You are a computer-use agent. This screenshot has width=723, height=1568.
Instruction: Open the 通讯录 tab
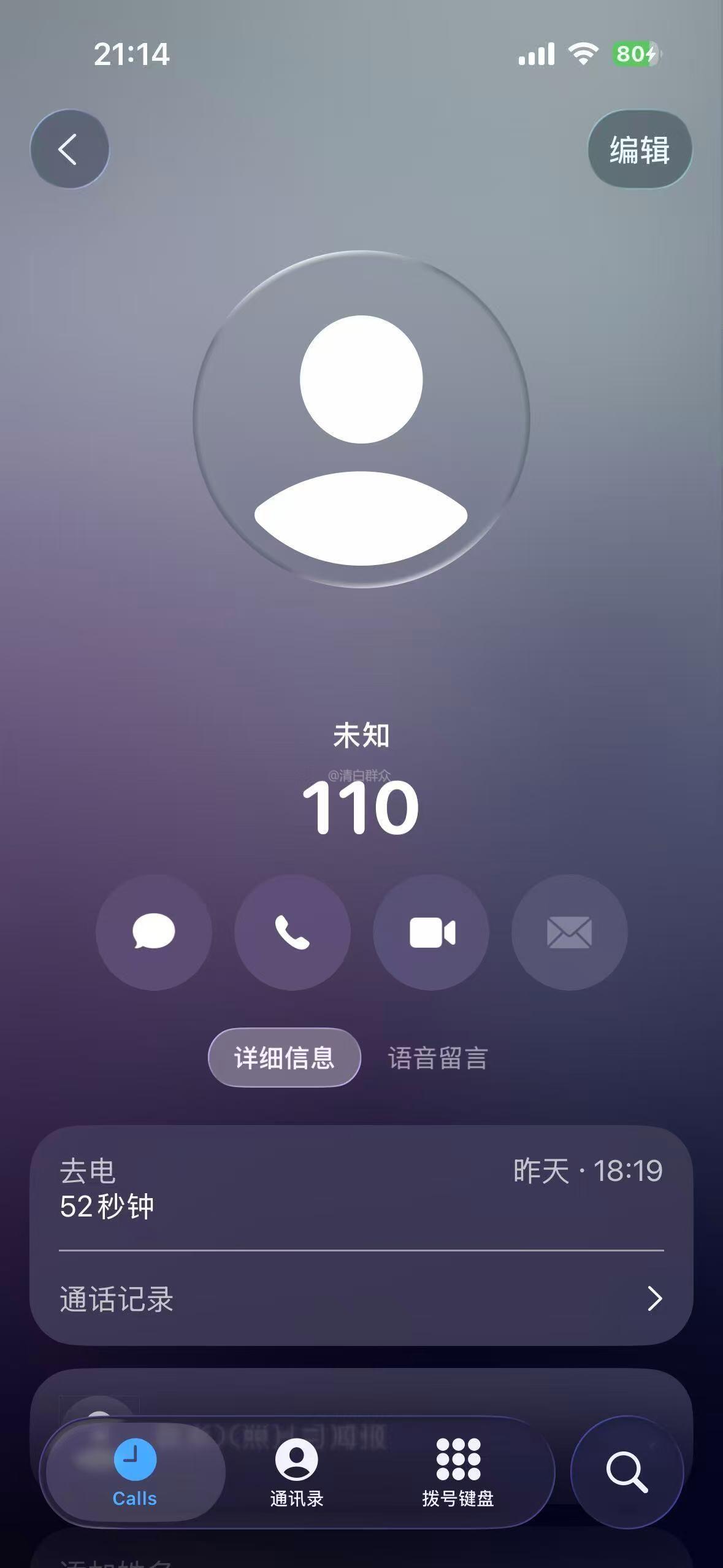(297, 1472)
